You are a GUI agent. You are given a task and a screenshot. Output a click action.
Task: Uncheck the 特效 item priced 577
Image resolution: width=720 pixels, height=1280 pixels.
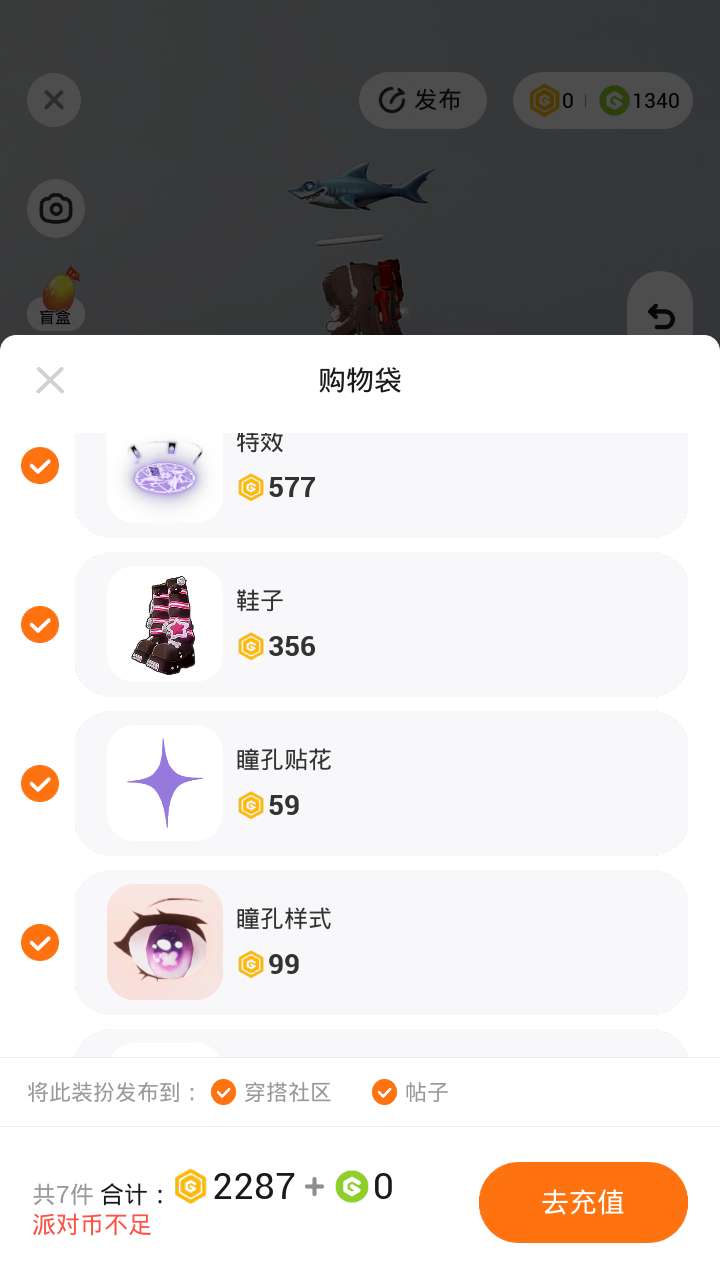pos(40,465)
